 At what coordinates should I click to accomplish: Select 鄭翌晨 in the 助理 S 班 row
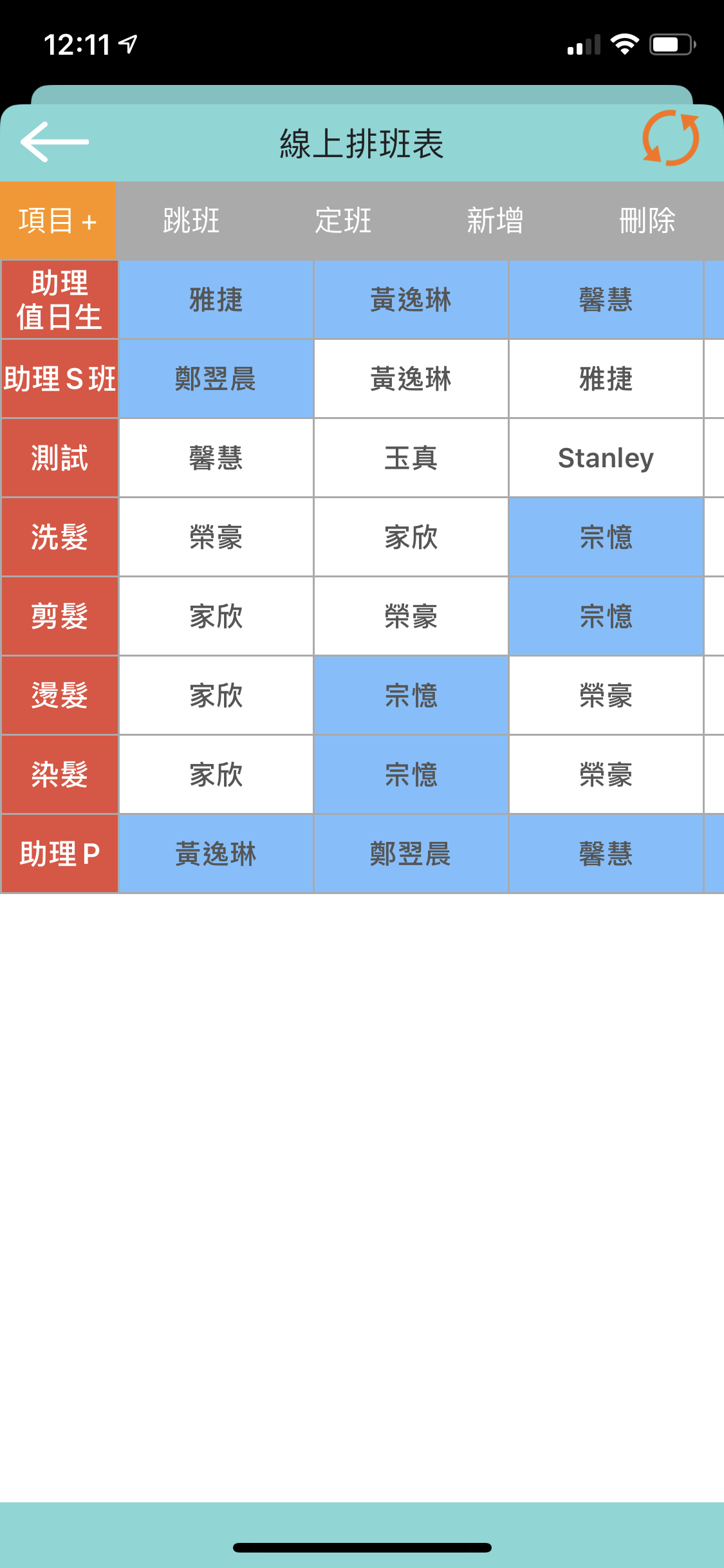(x=216, y=379)
